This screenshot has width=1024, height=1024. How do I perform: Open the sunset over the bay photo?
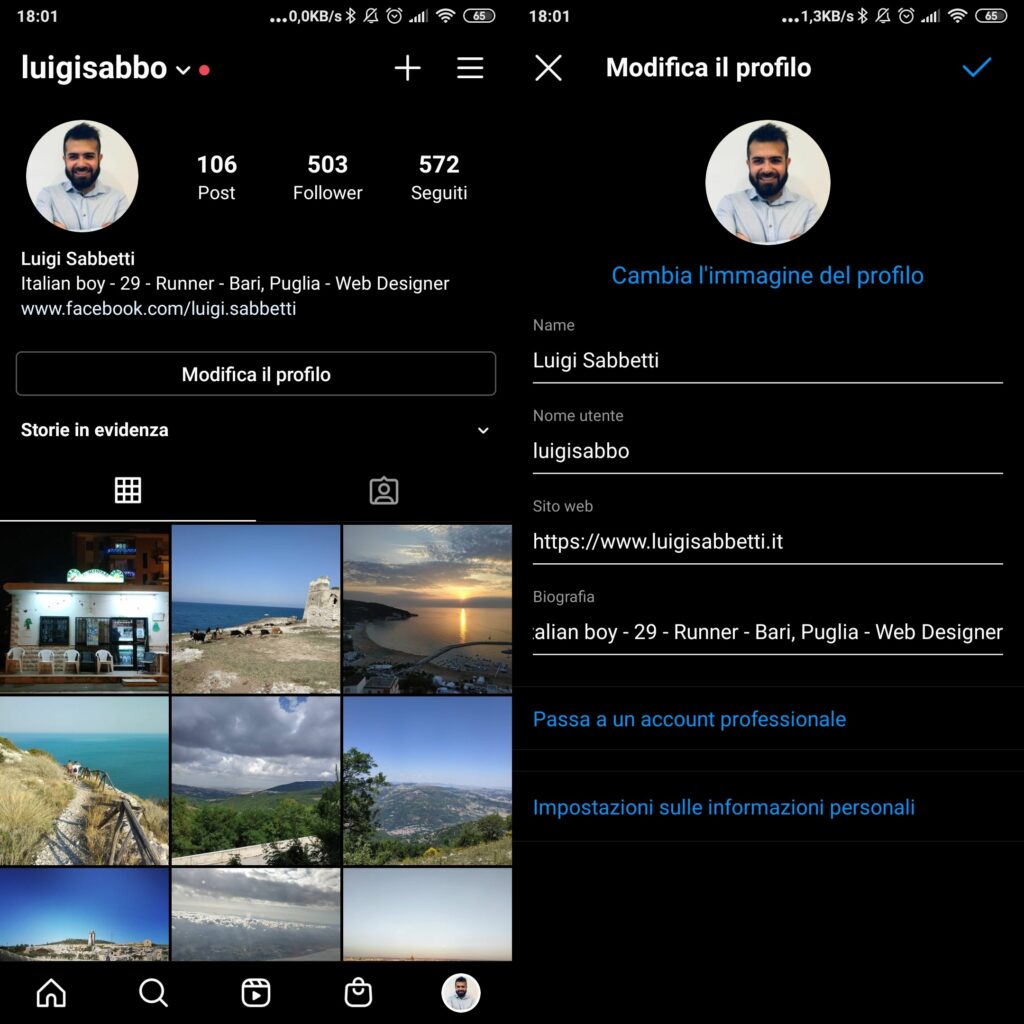click(427, 609)
